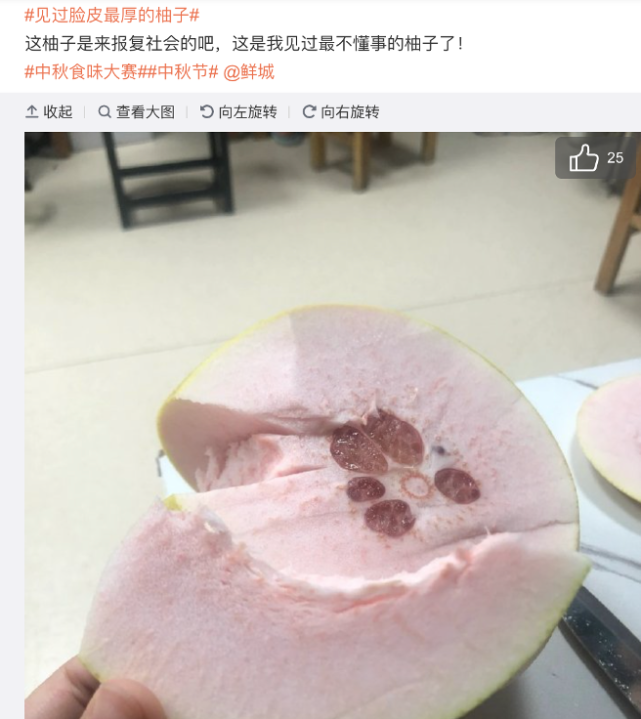Screen dimensions: 641x719
Task: Like the pomelo photo with thumbs-up
Action: click(x=584, y=158)
